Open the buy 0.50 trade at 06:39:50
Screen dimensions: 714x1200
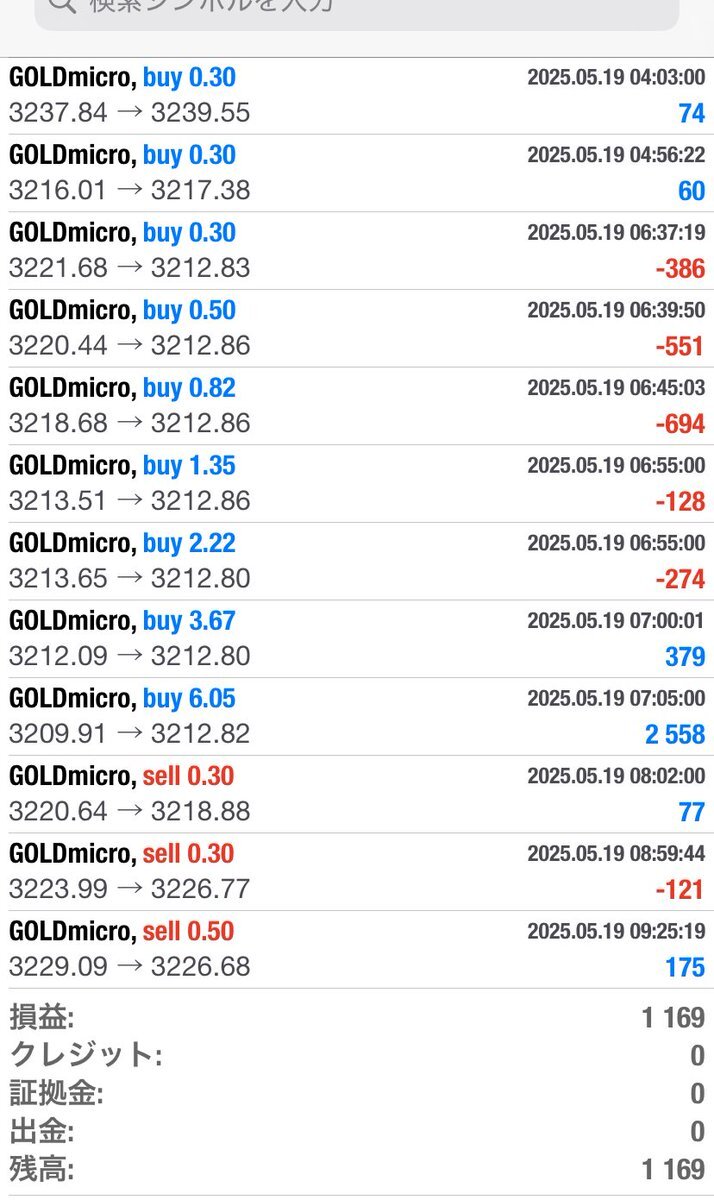(357, 328)
